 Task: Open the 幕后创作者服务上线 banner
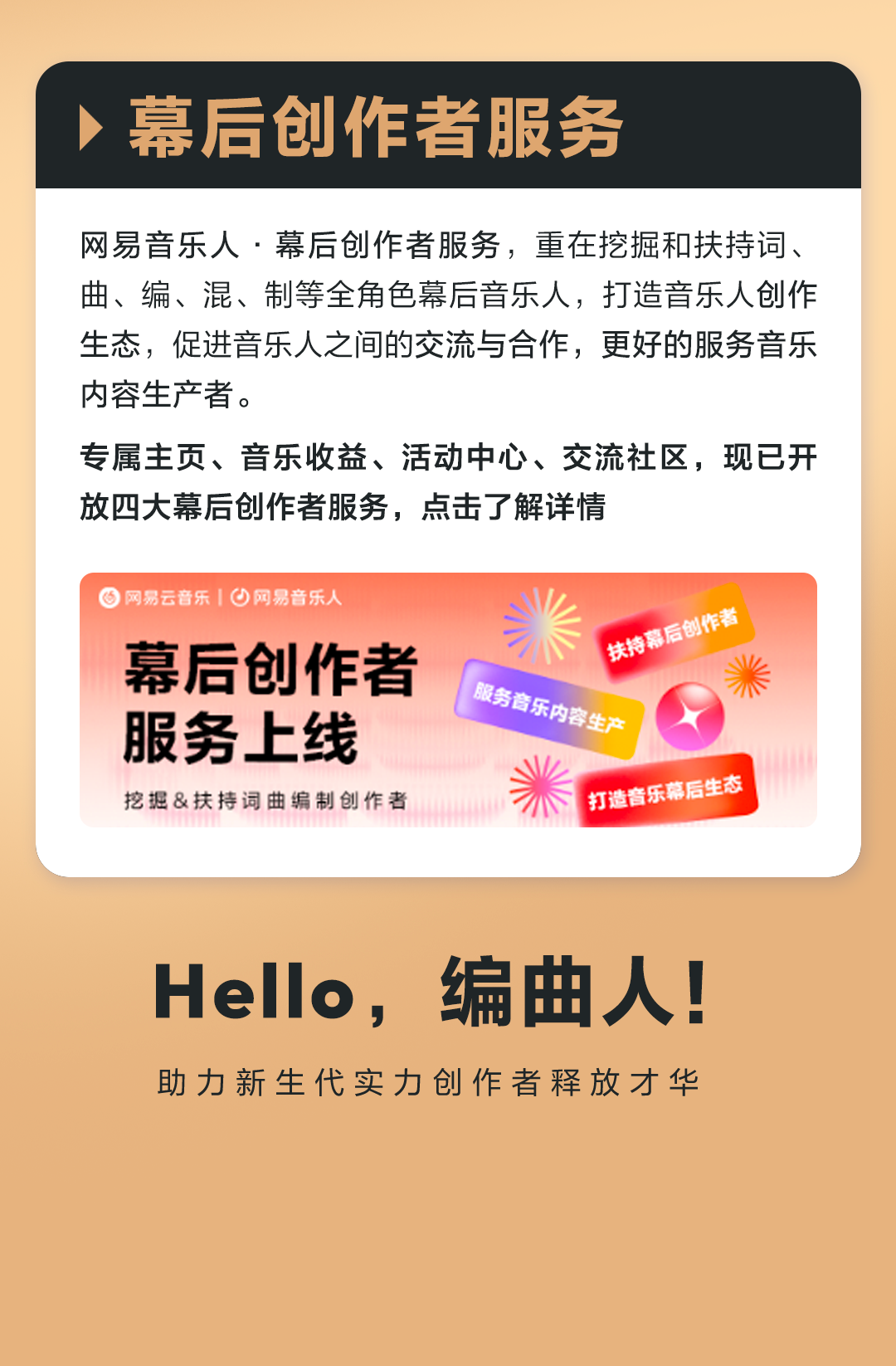[448, 700]
